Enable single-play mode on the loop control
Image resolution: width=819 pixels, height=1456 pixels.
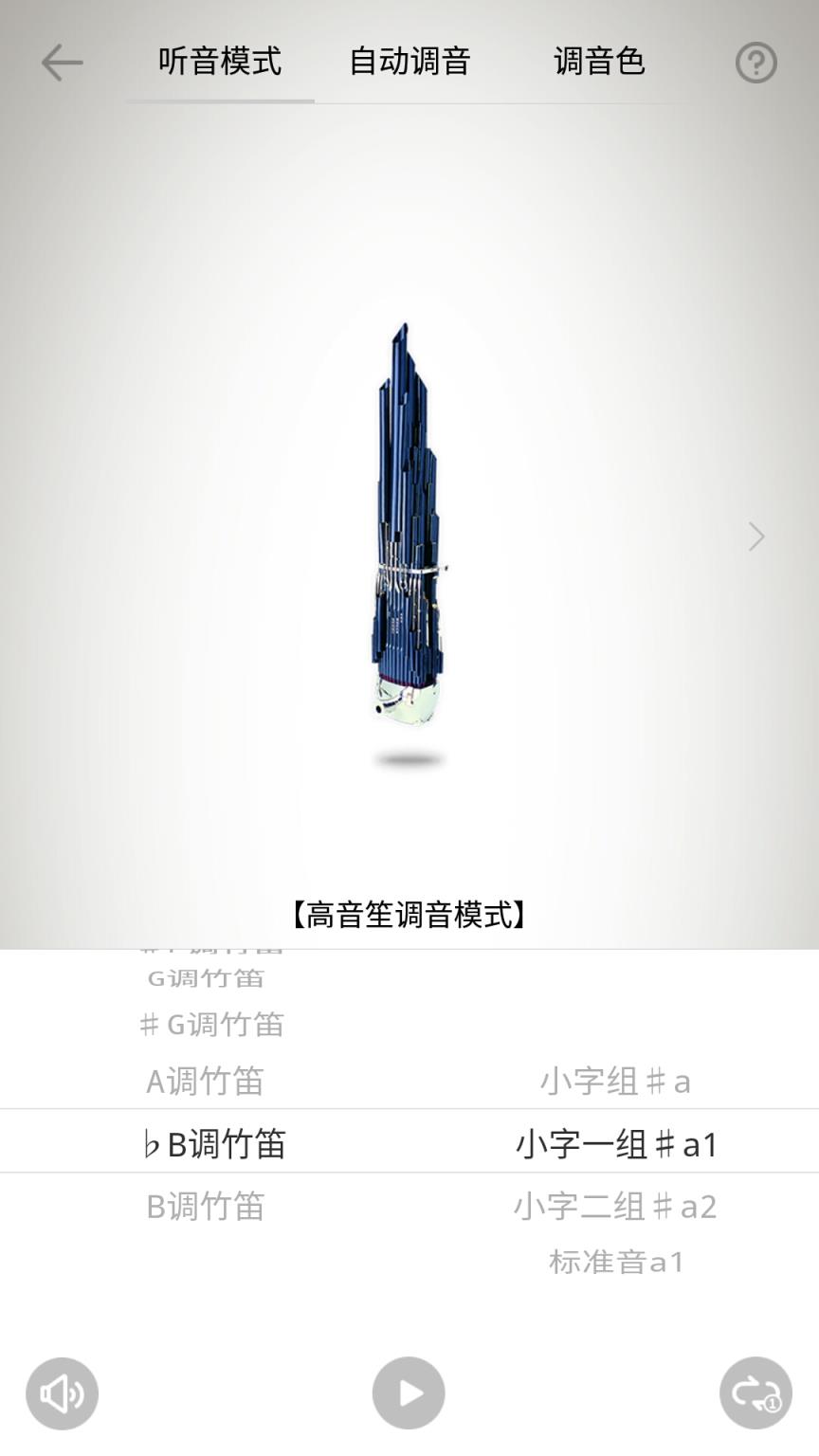[755, 1393]
